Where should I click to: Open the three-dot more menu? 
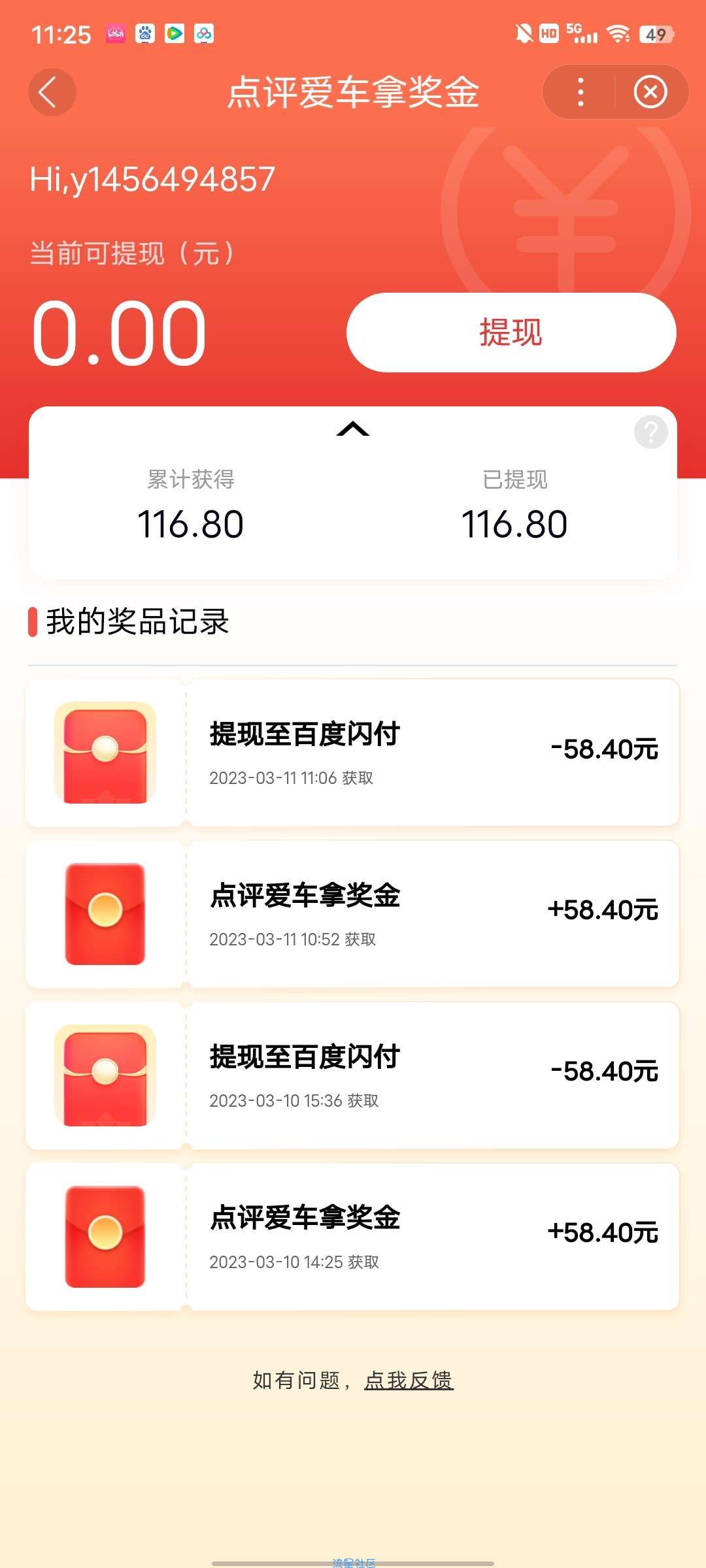[580, 92]
